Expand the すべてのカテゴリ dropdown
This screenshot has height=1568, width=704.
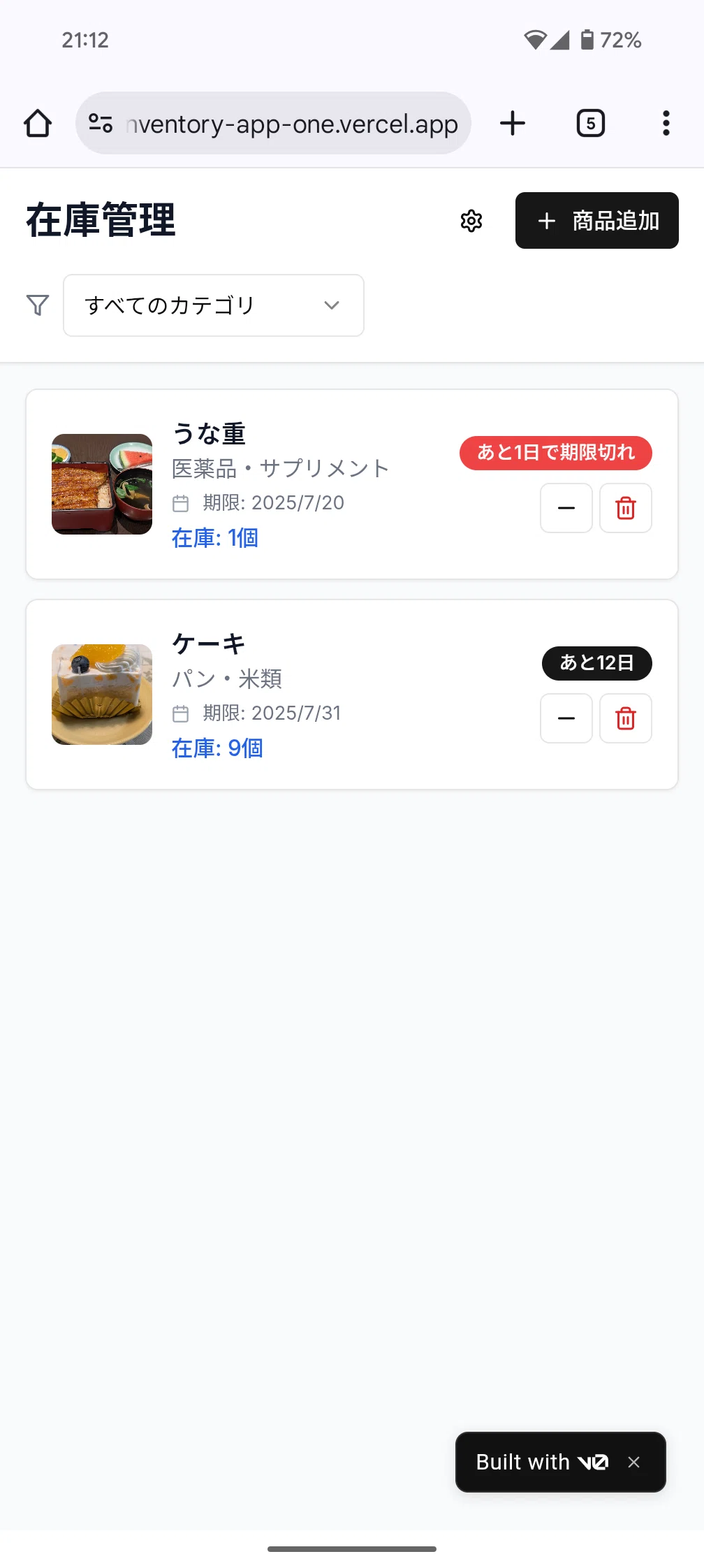214,305
